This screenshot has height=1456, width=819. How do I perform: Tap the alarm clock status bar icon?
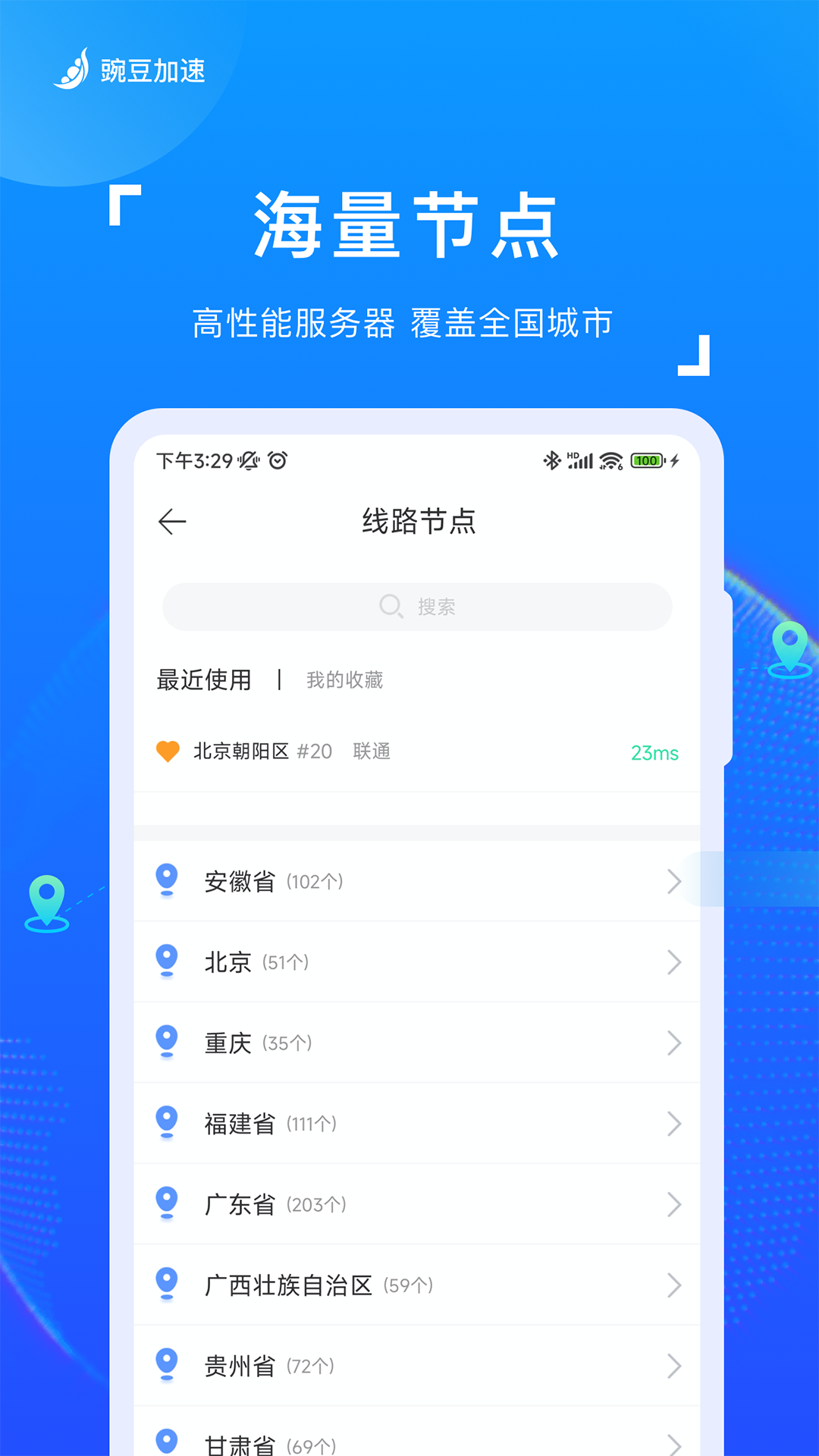click(278, 460)
